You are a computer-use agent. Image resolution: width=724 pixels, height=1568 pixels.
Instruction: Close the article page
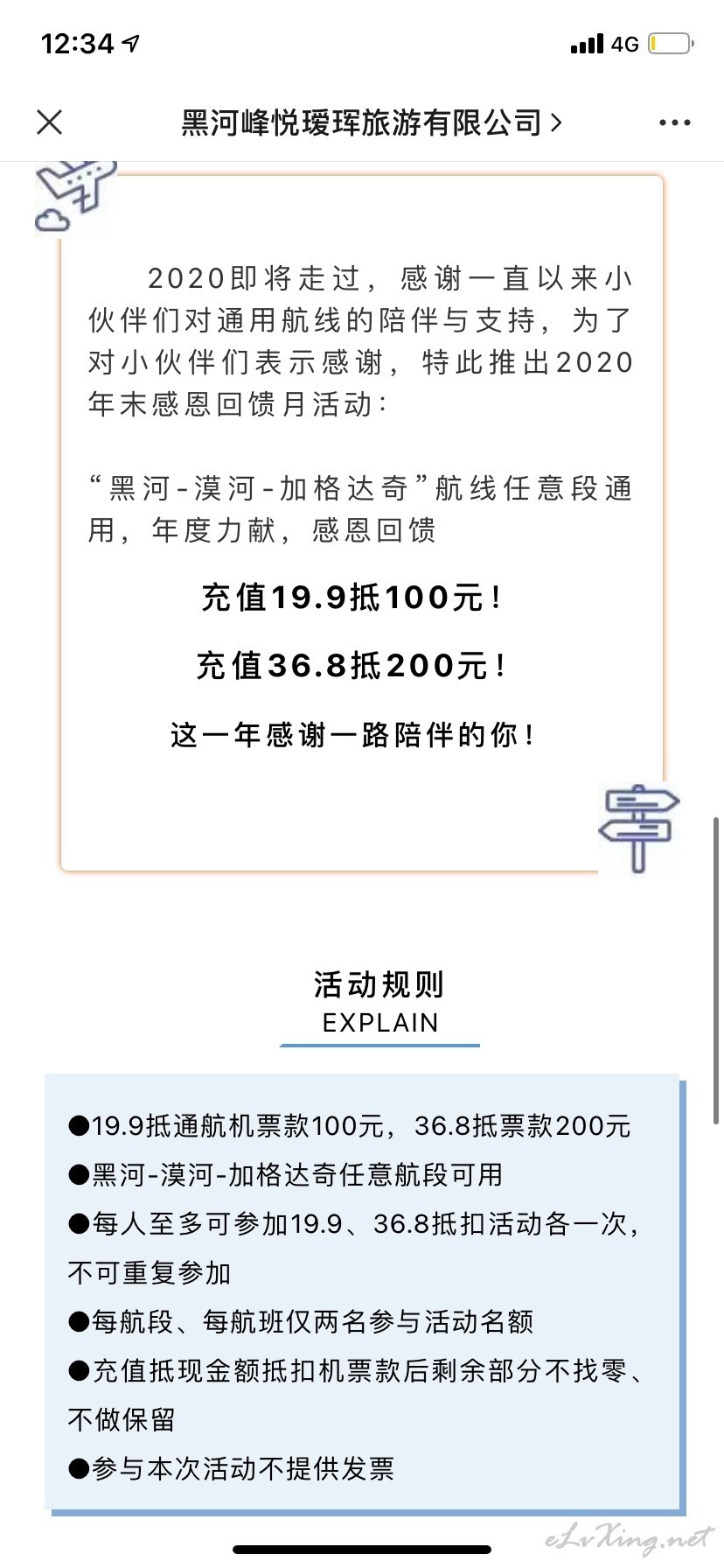coord(50,122)
